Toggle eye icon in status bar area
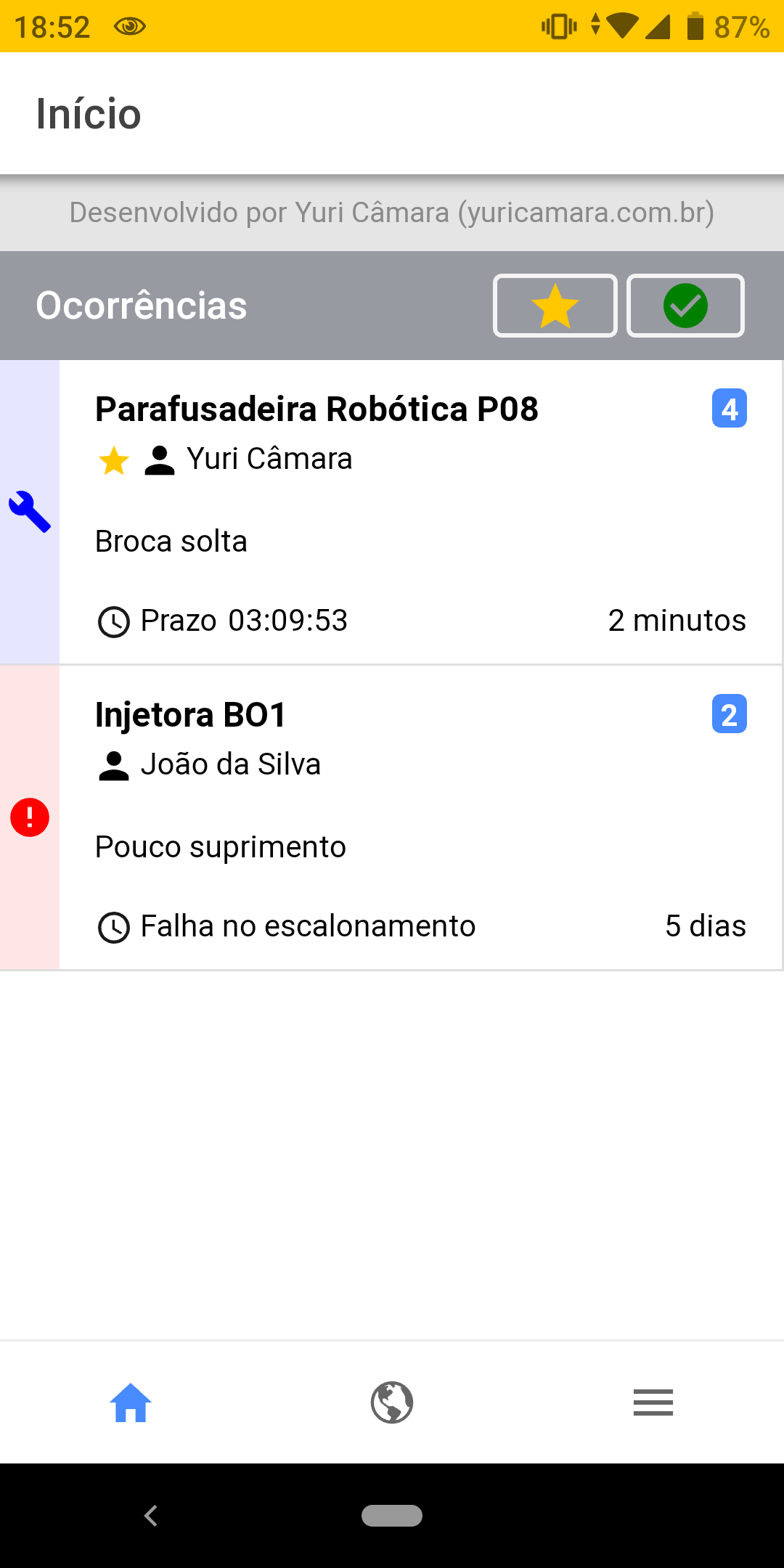The height and width of the screenshot is (1568, 784). [x=129, y=26]
